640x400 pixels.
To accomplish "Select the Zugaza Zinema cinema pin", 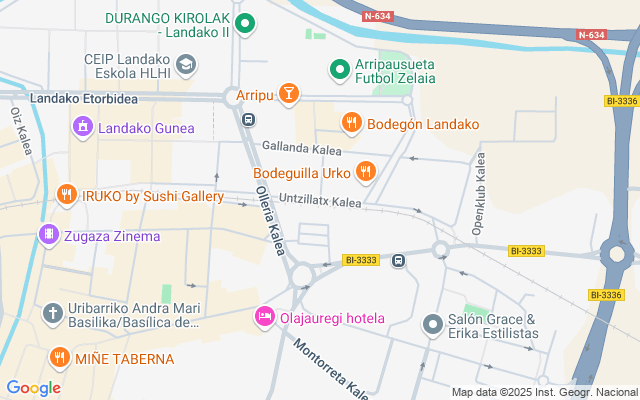I will click(x=47, y=236).
